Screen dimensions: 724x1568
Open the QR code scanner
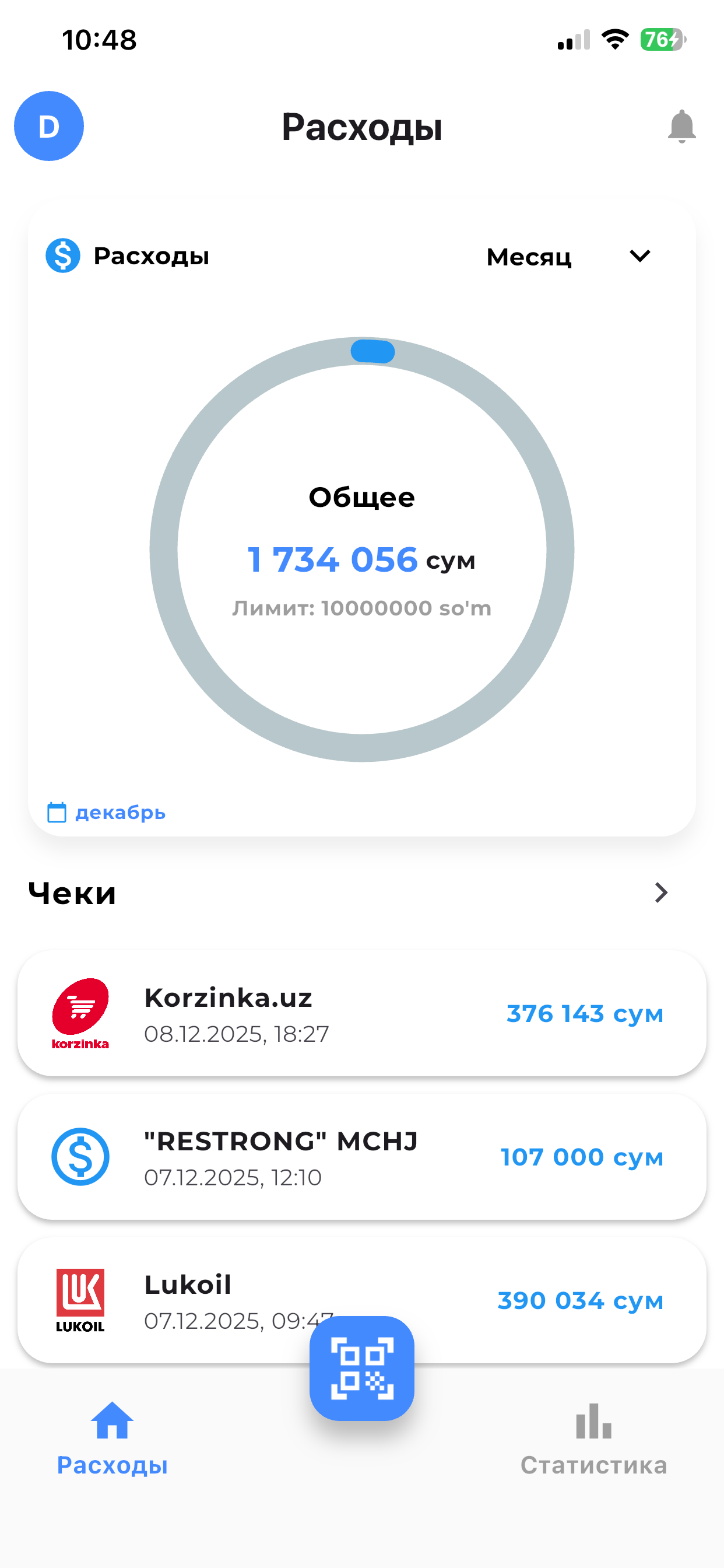pos(362,1367)
